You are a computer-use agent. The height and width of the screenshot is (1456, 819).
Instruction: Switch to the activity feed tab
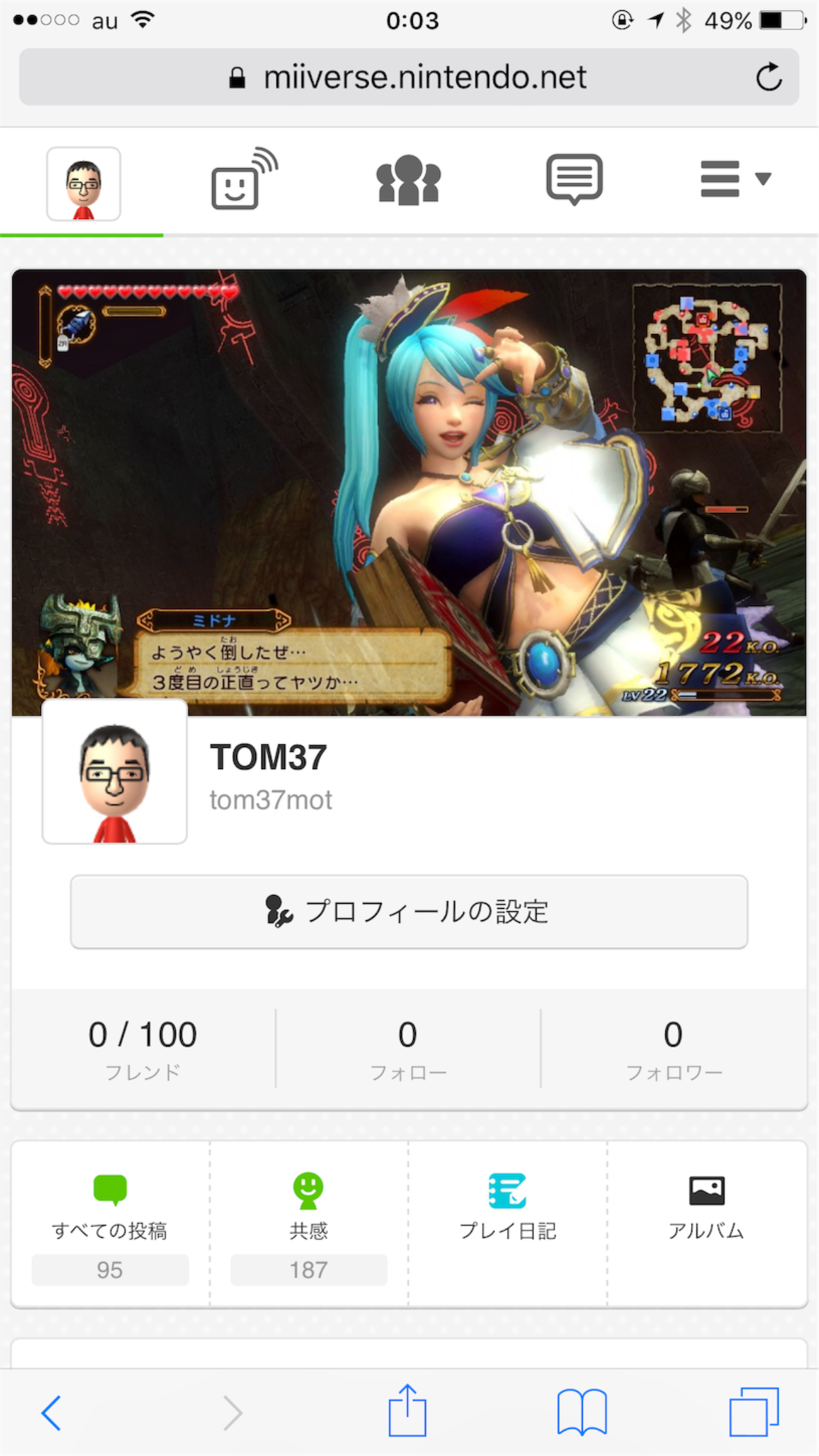click(244, 180)
